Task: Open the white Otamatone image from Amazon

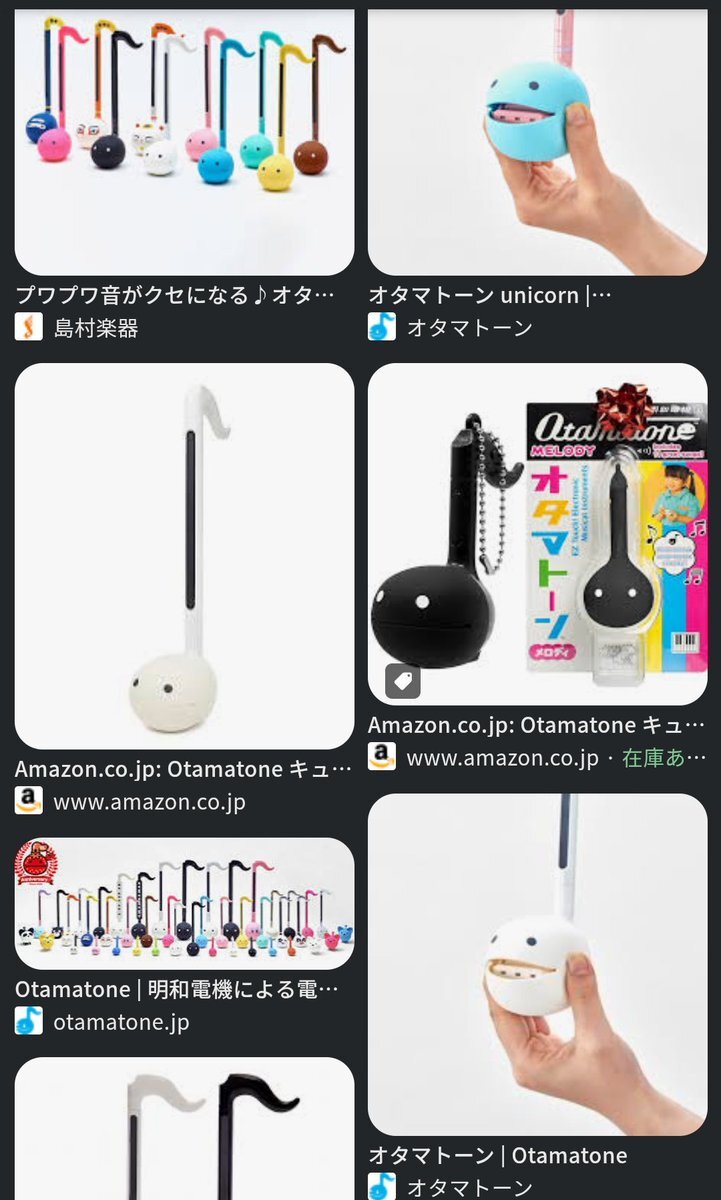Action: click(x=184, y=556)
